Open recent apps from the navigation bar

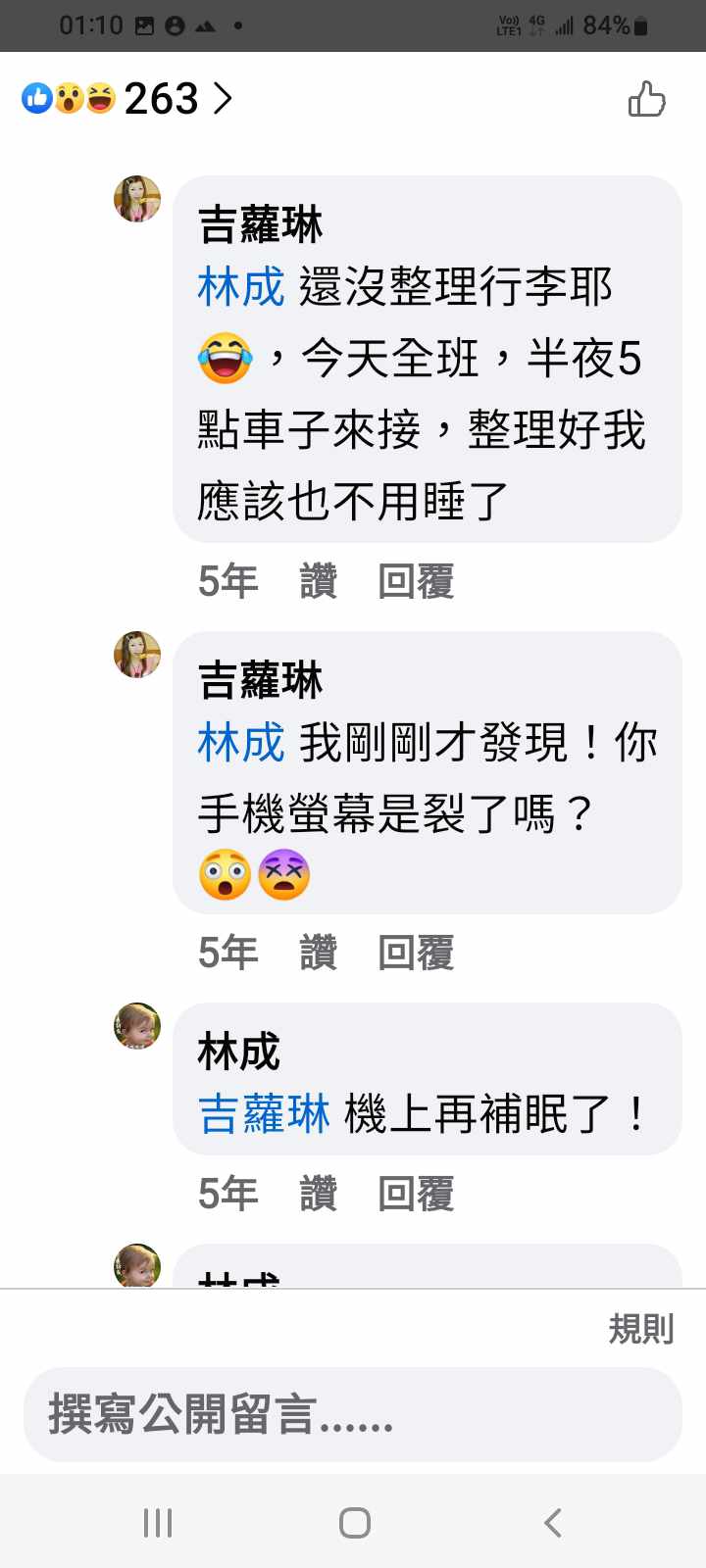[157, 1522]
